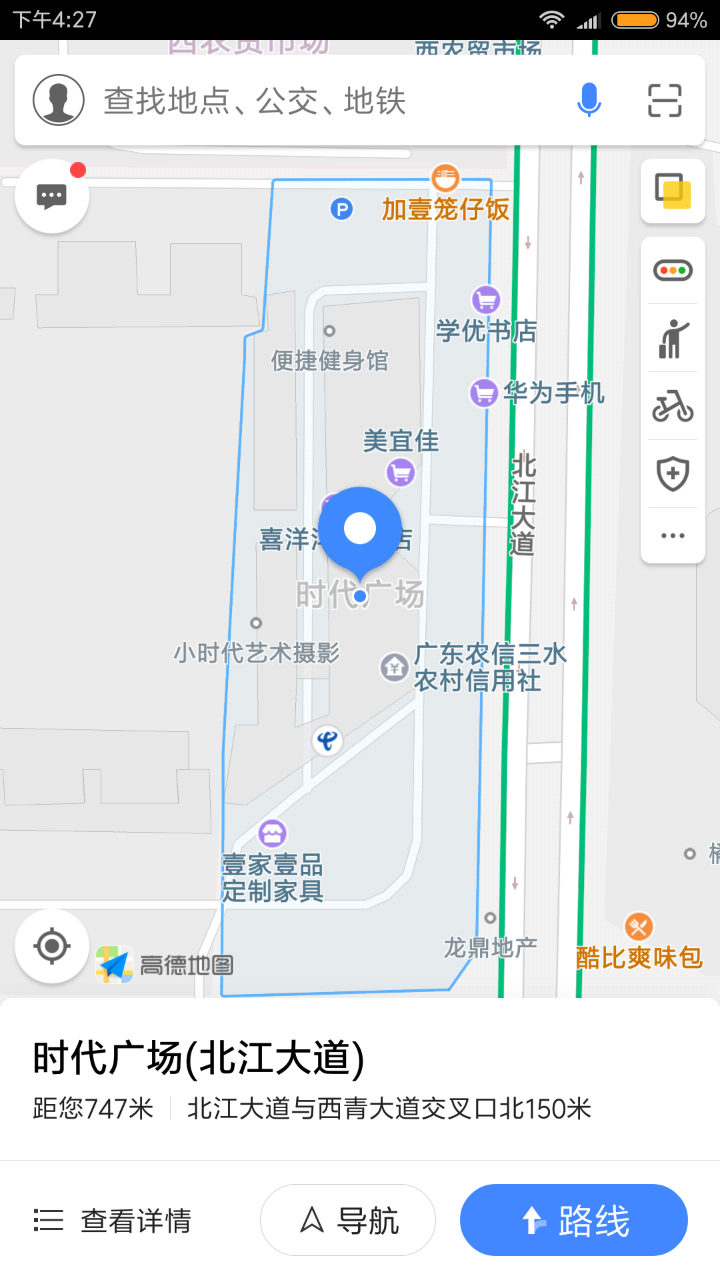Tap the 加壹笼仔饭 restaurant marker
The width and height of the screenshot is (720, 1280).
pyautogui.click(x=443, y=178)
